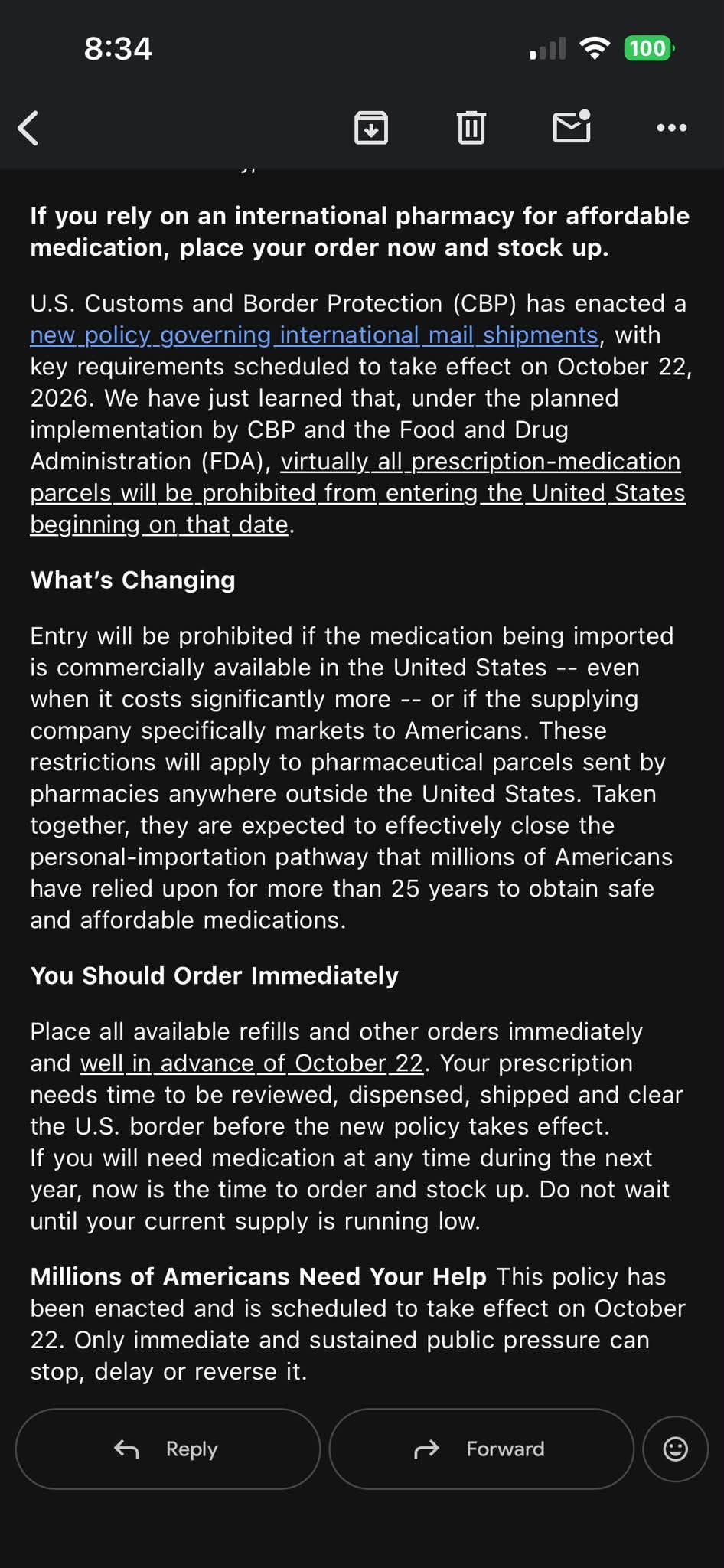Mark this email as unread
The height and width of the screenshot is (1568, 724).
572,126
